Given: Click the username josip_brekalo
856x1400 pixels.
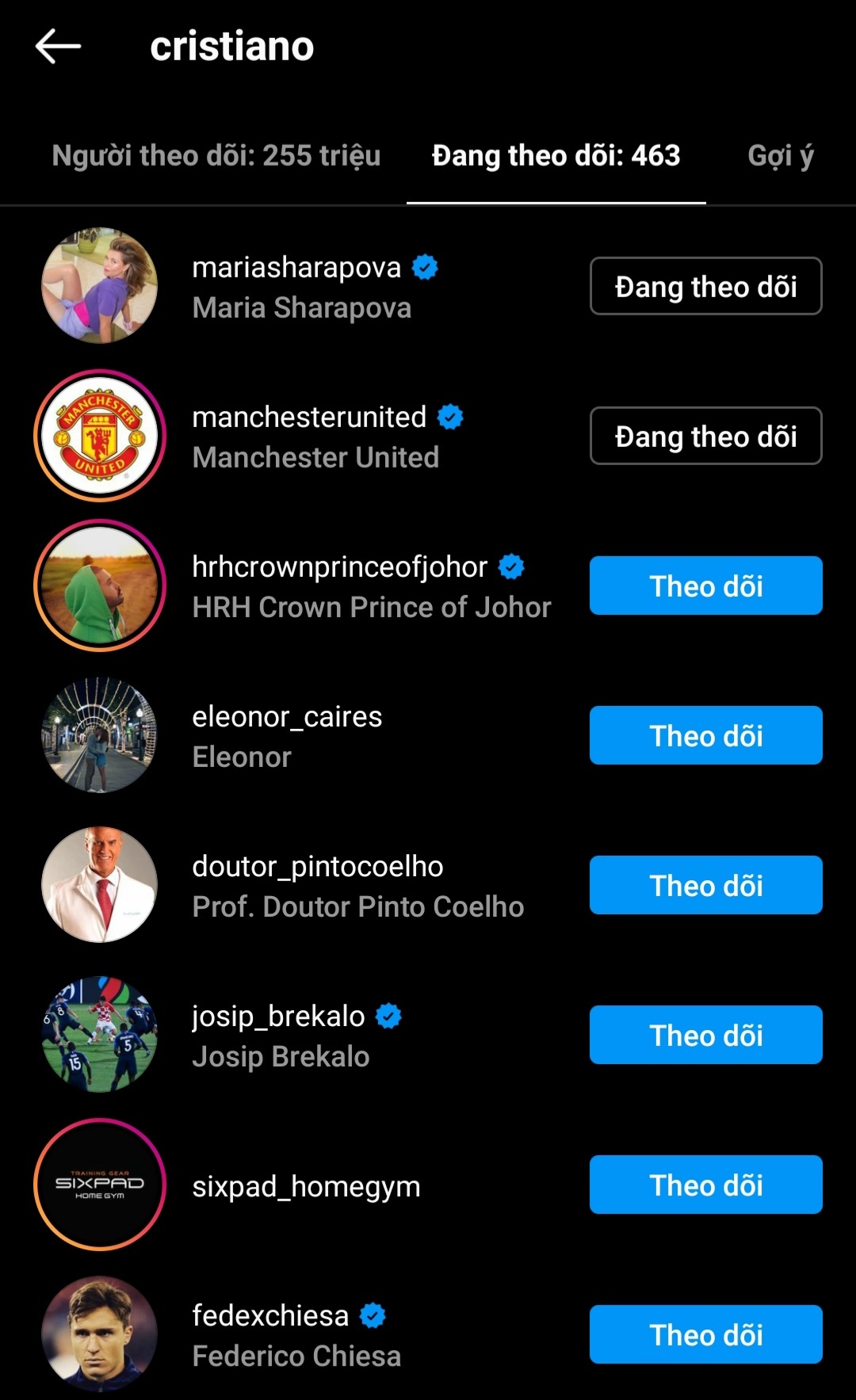Looking at the screenshot, I should [x=277, y=1015].
